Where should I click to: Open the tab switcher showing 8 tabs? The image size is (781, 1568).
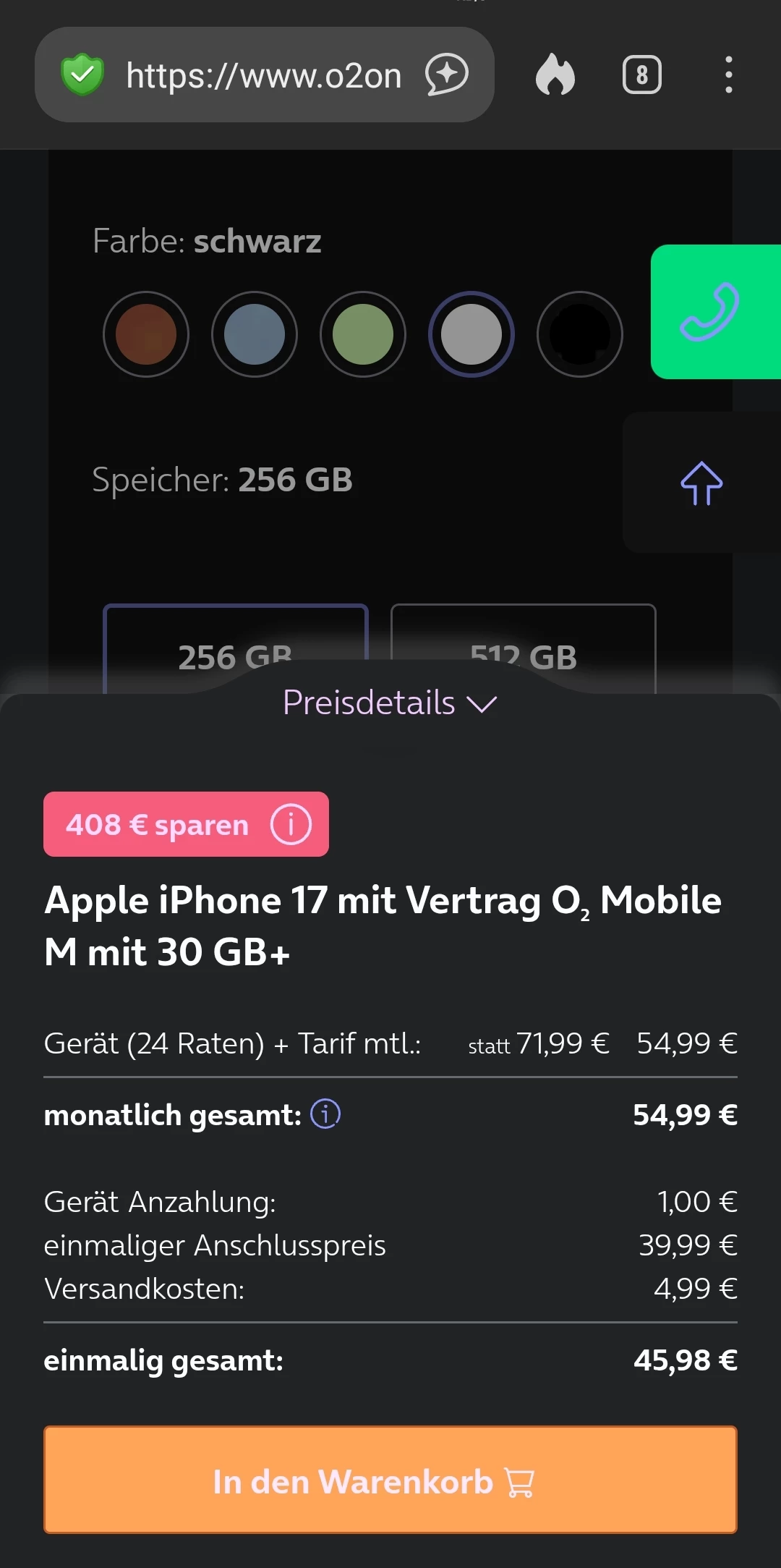pos(641,75)
